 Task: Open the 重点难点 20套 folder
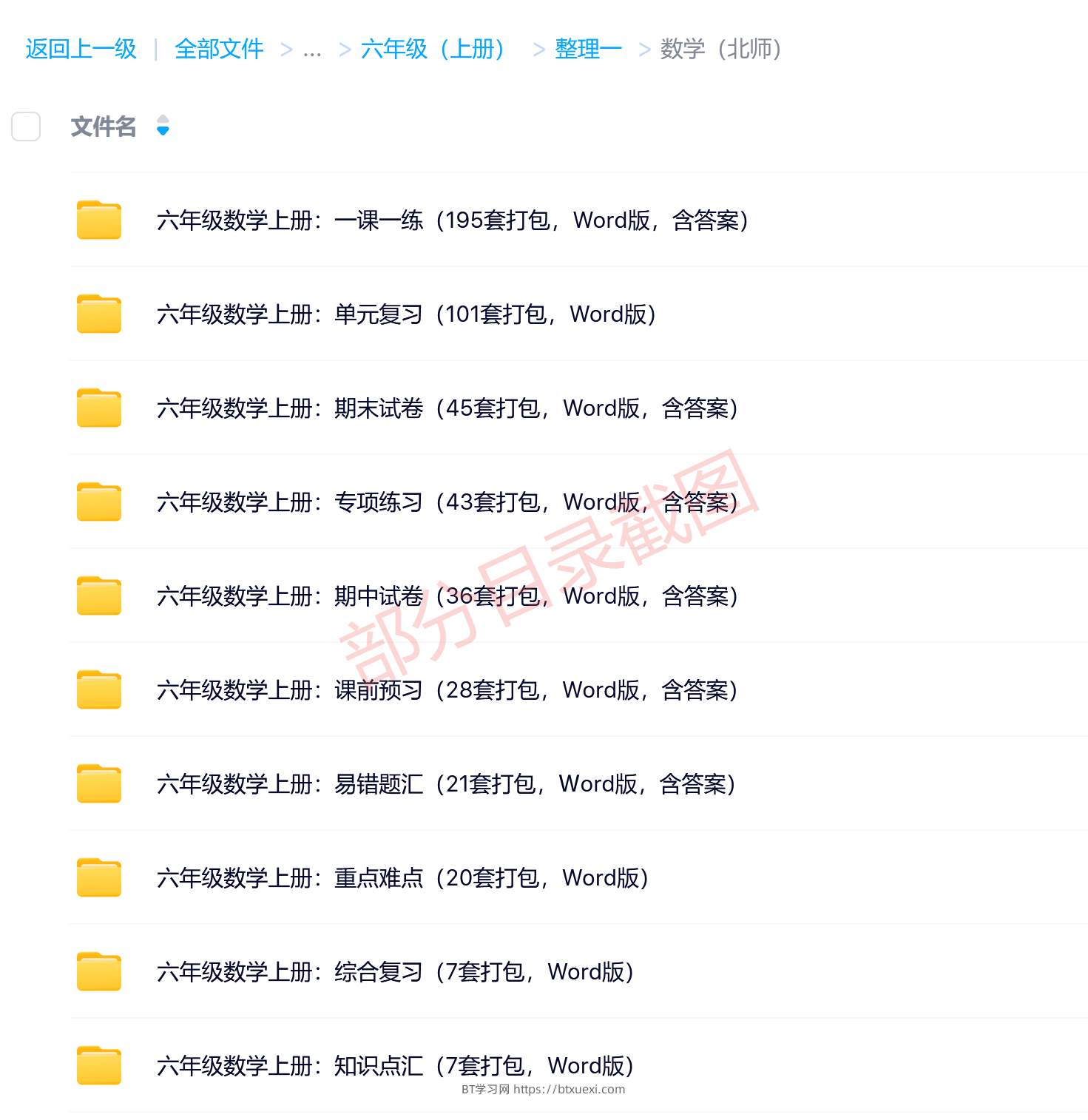tap(402, 878)
